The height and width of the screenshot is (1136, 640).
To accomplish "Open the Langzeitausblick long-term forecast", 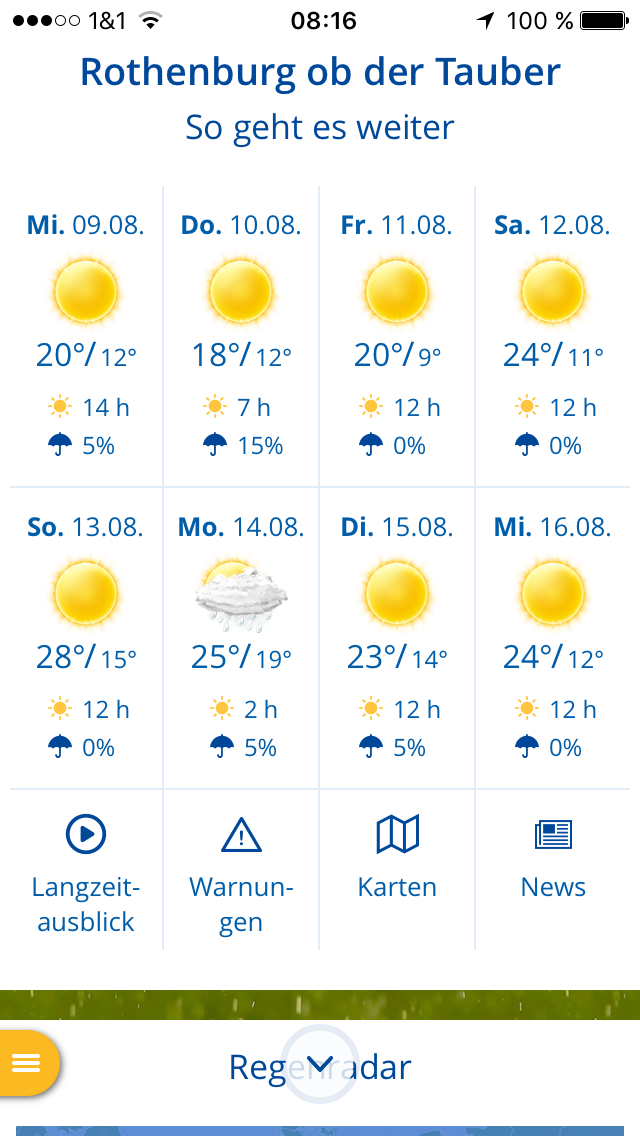I will (x=86, y=870).
